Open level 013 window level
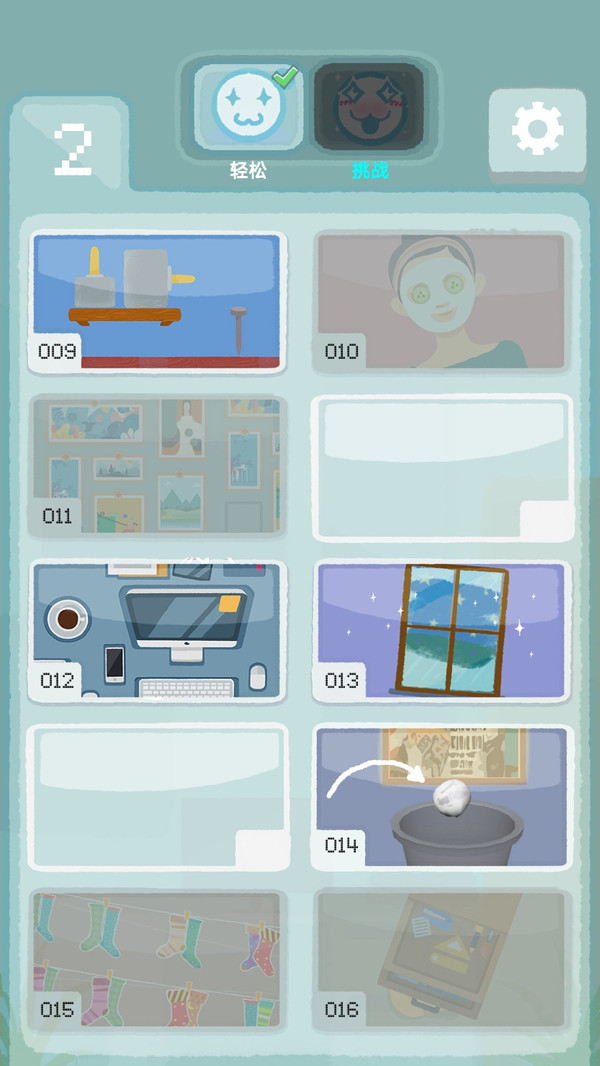The image size is (600, 1066). tap(442, 631)
